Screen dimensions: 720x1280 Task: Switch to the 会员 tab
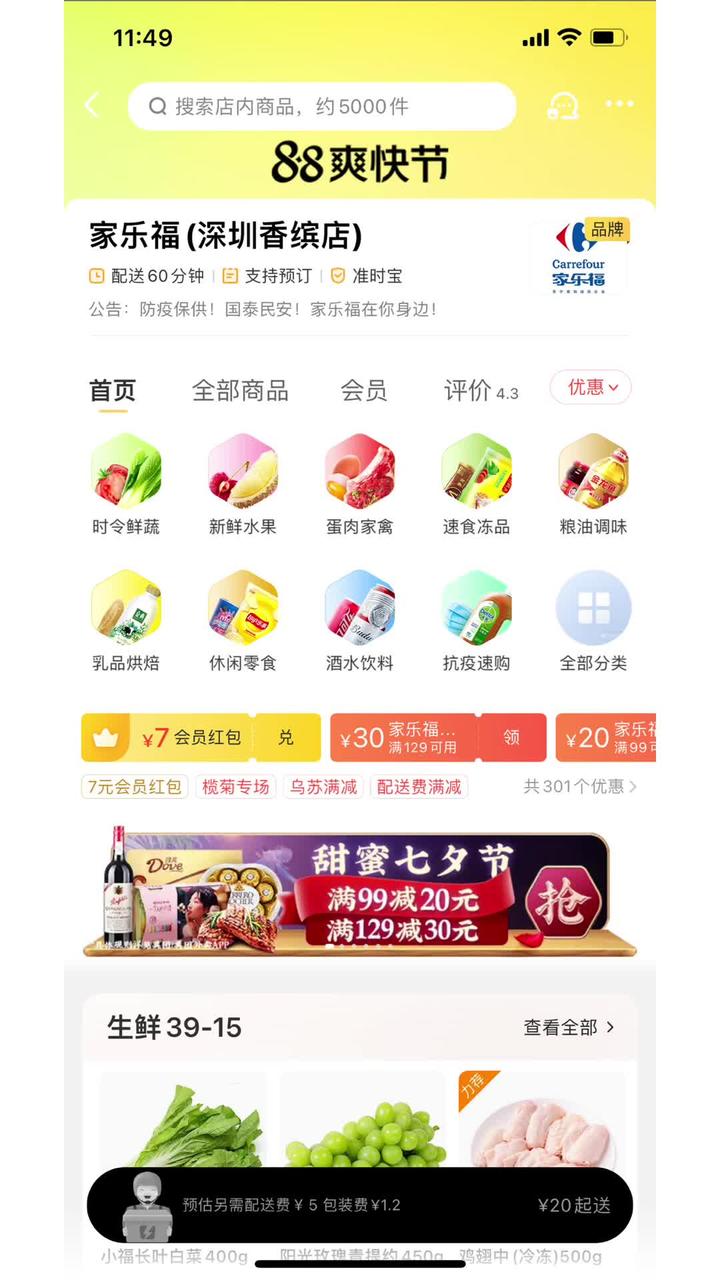point(364,390)
